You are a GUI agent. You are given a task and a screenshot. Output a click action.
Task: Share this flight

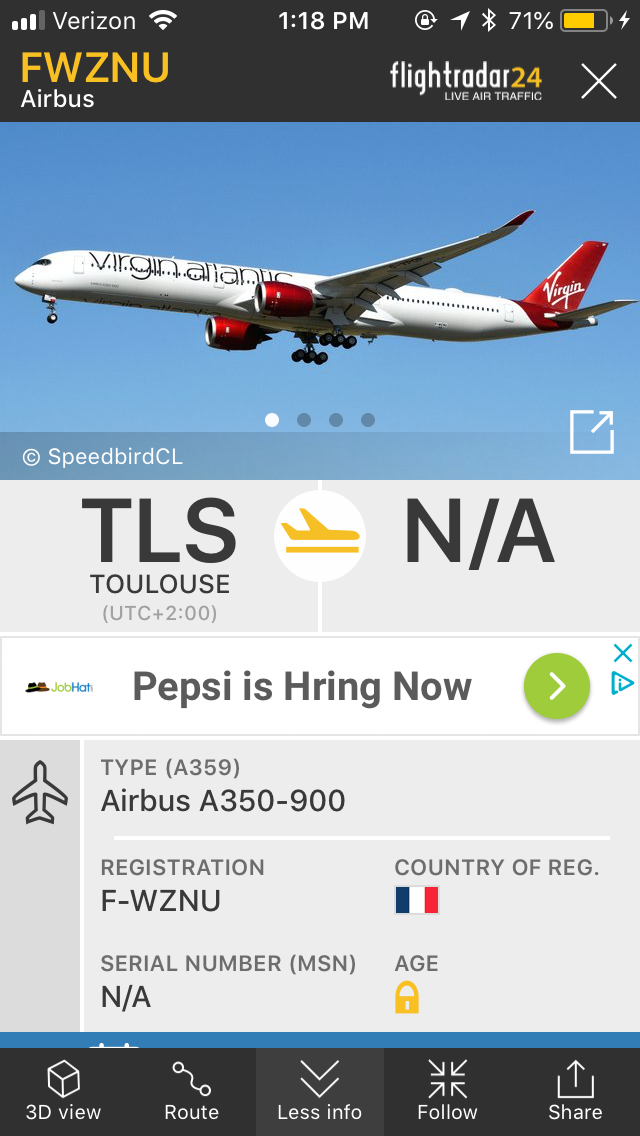575,1091
